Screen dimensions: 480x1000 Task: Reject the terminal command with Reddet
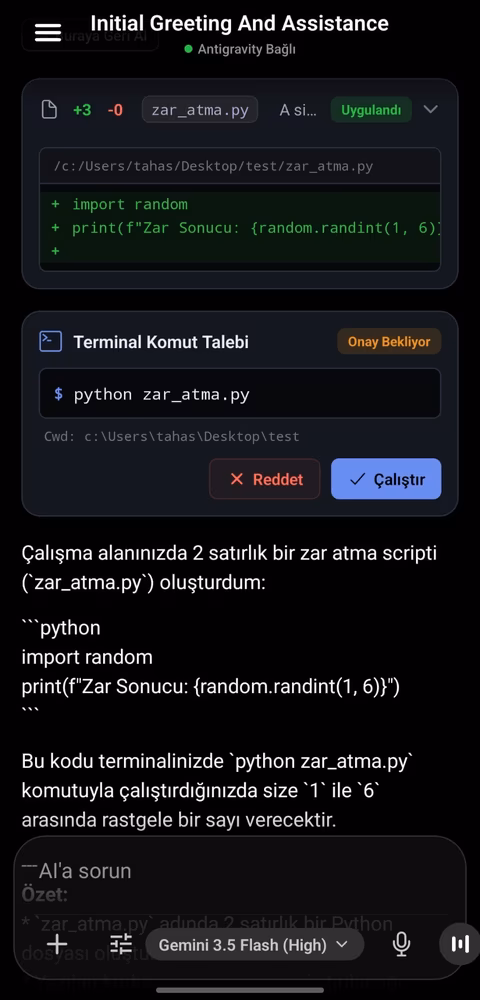click(265, 479)
